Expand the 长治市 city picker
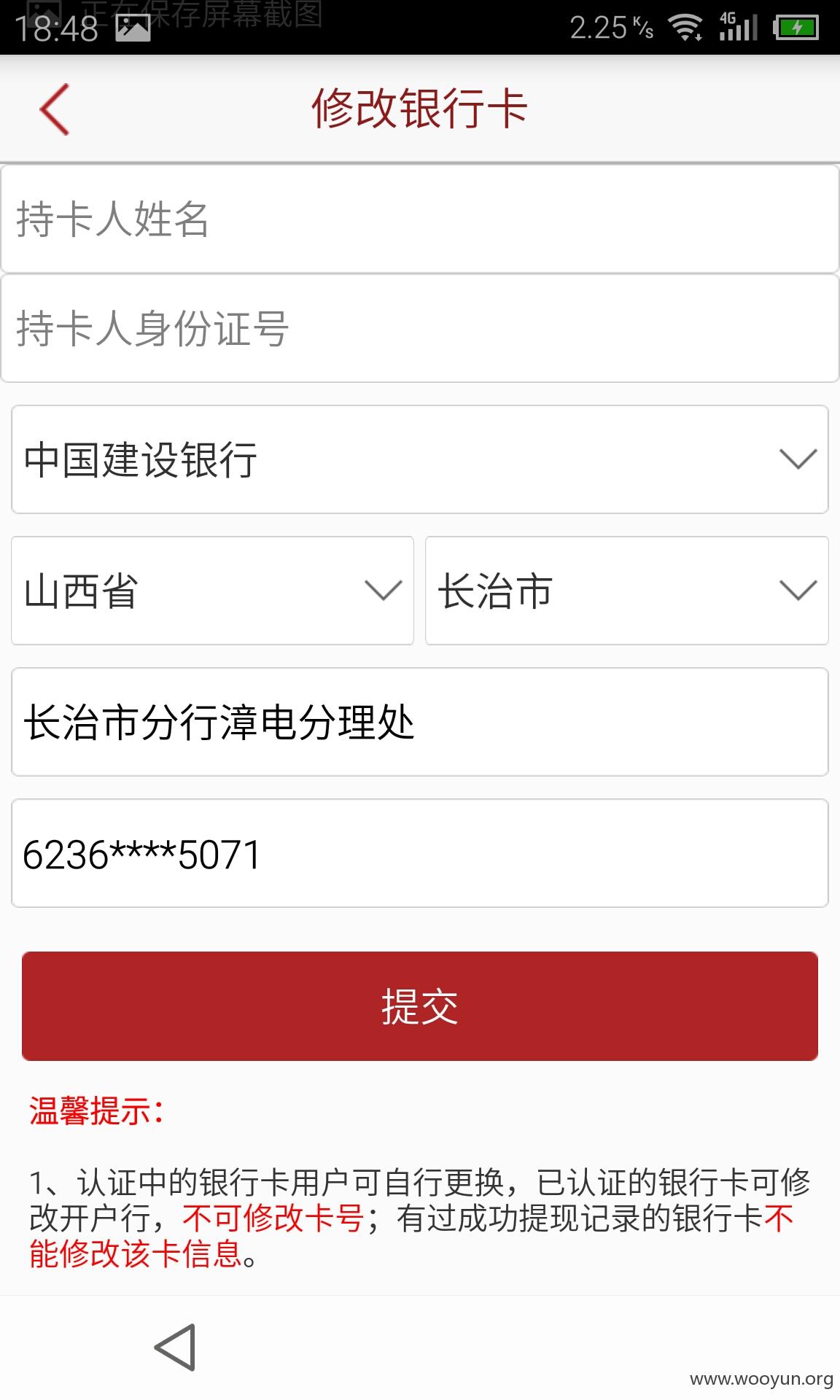Screen dimensions: 840x1400 (627, 591)
